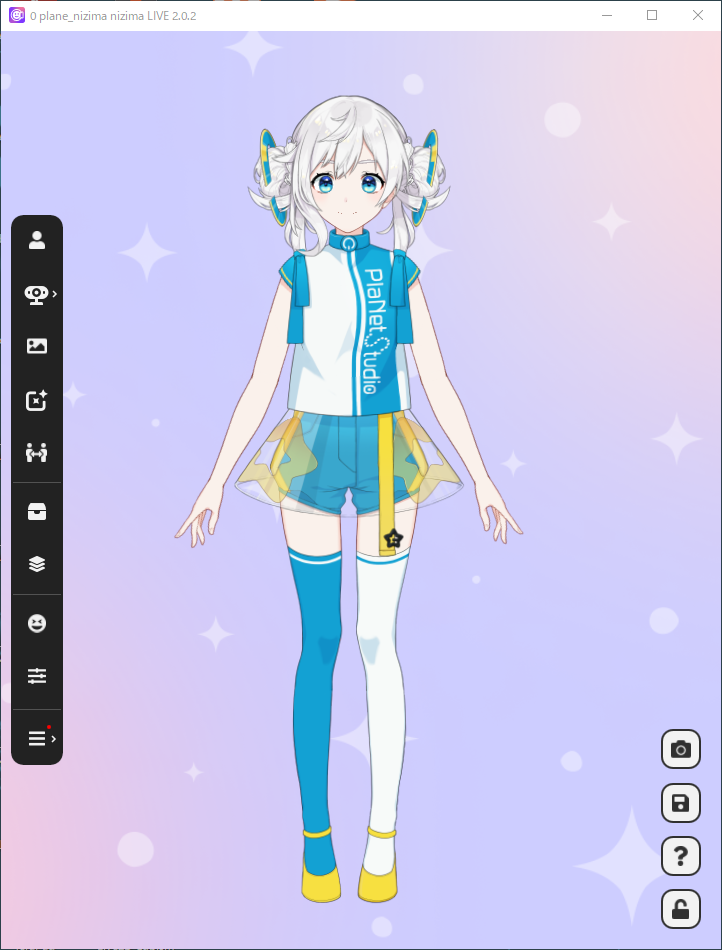The height and width of the screenshot is (950, 722).
Task: Toggle the padlock to lock the interface
Action: coord(681,909)
